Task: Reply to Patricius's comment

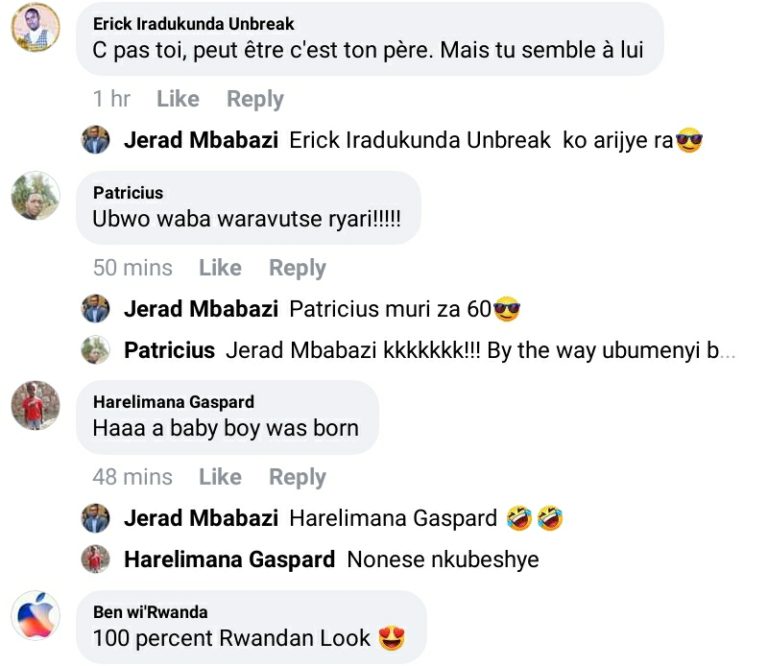Action: coord(297,268)
